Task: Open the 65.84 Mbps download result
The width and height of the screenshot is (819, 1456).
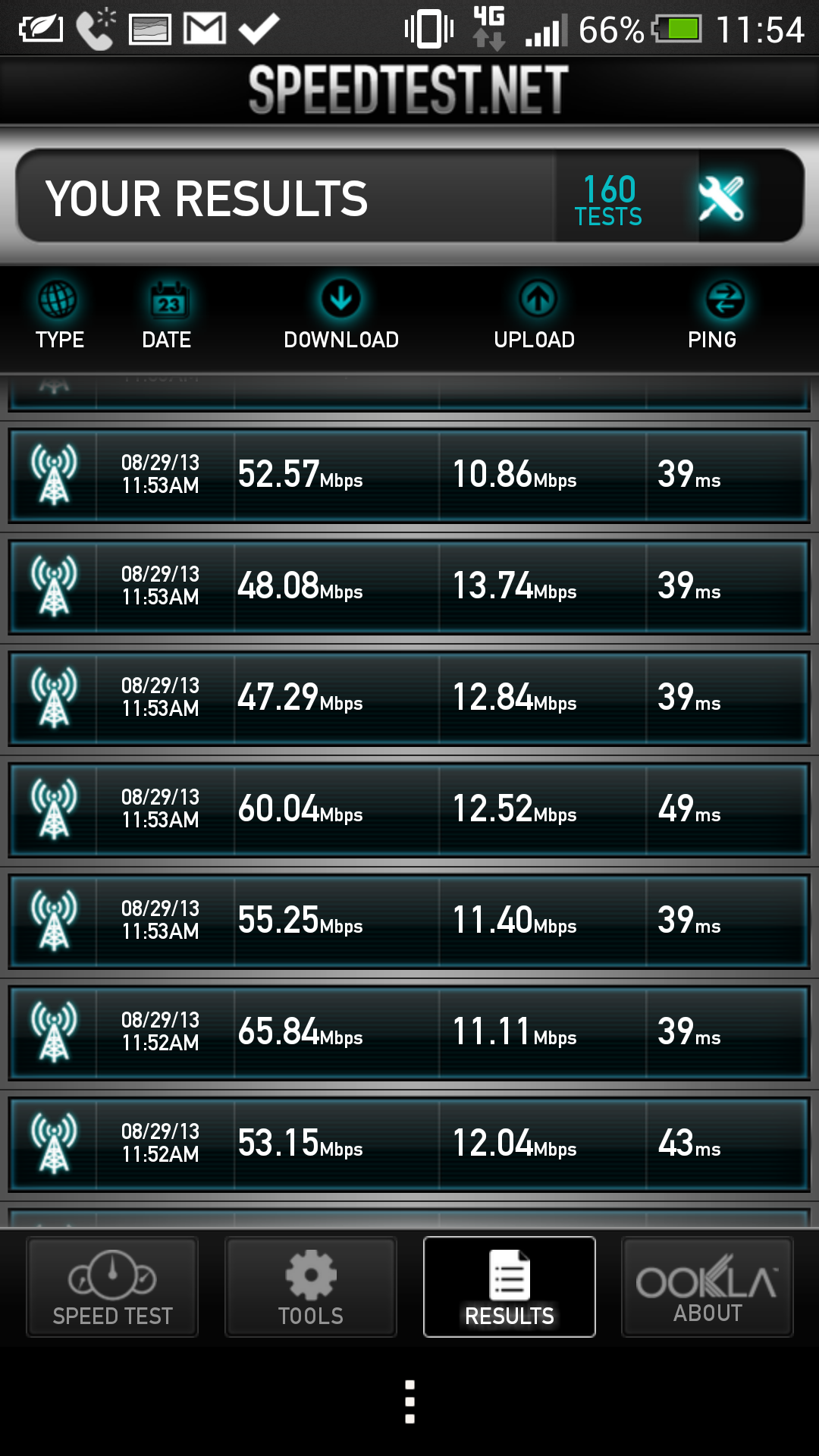Action: click(409, 1033)
